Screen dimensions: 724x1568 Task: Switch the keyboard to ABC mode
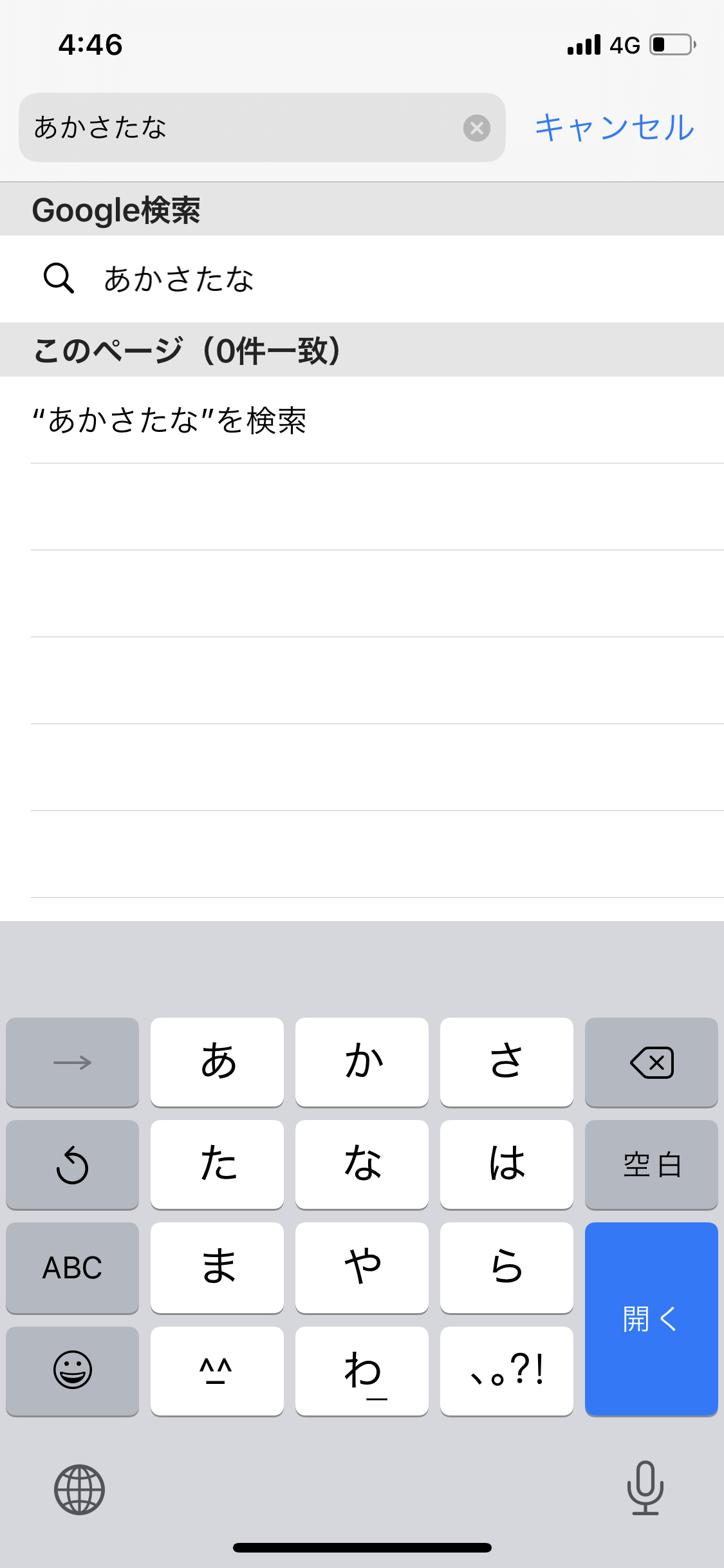tap(72, 1267)
